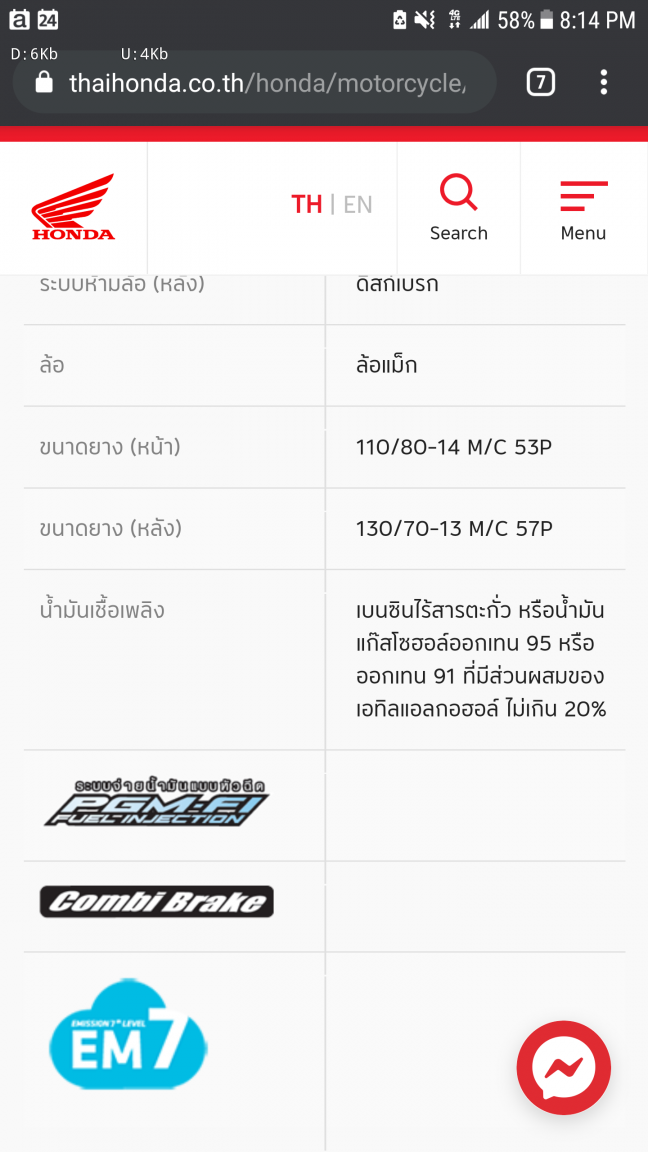
Task: Go to Honda homepage via logo
Action: pos(73,207)
